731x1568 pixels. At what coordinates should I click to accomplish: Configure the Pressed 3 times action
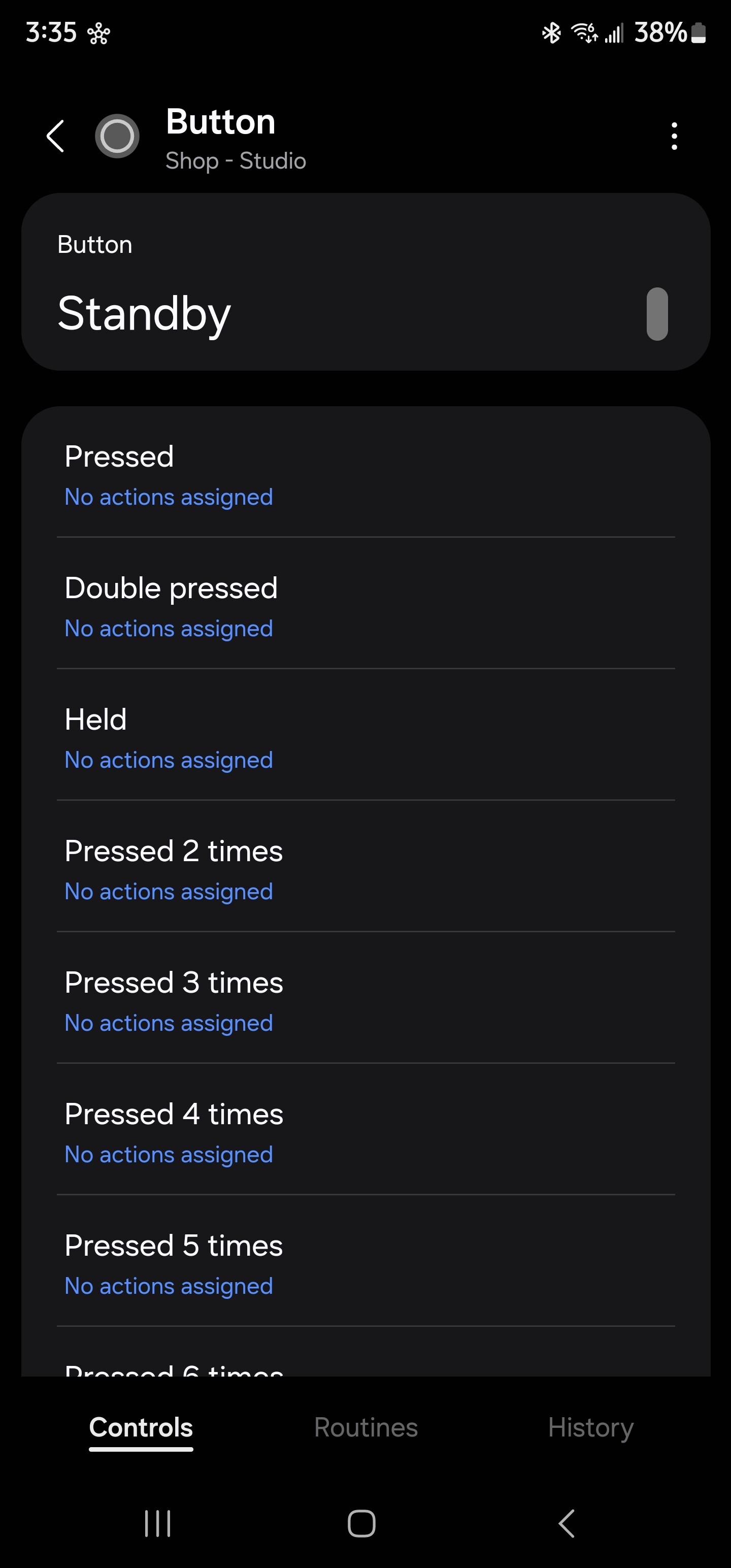pos(366,998)
